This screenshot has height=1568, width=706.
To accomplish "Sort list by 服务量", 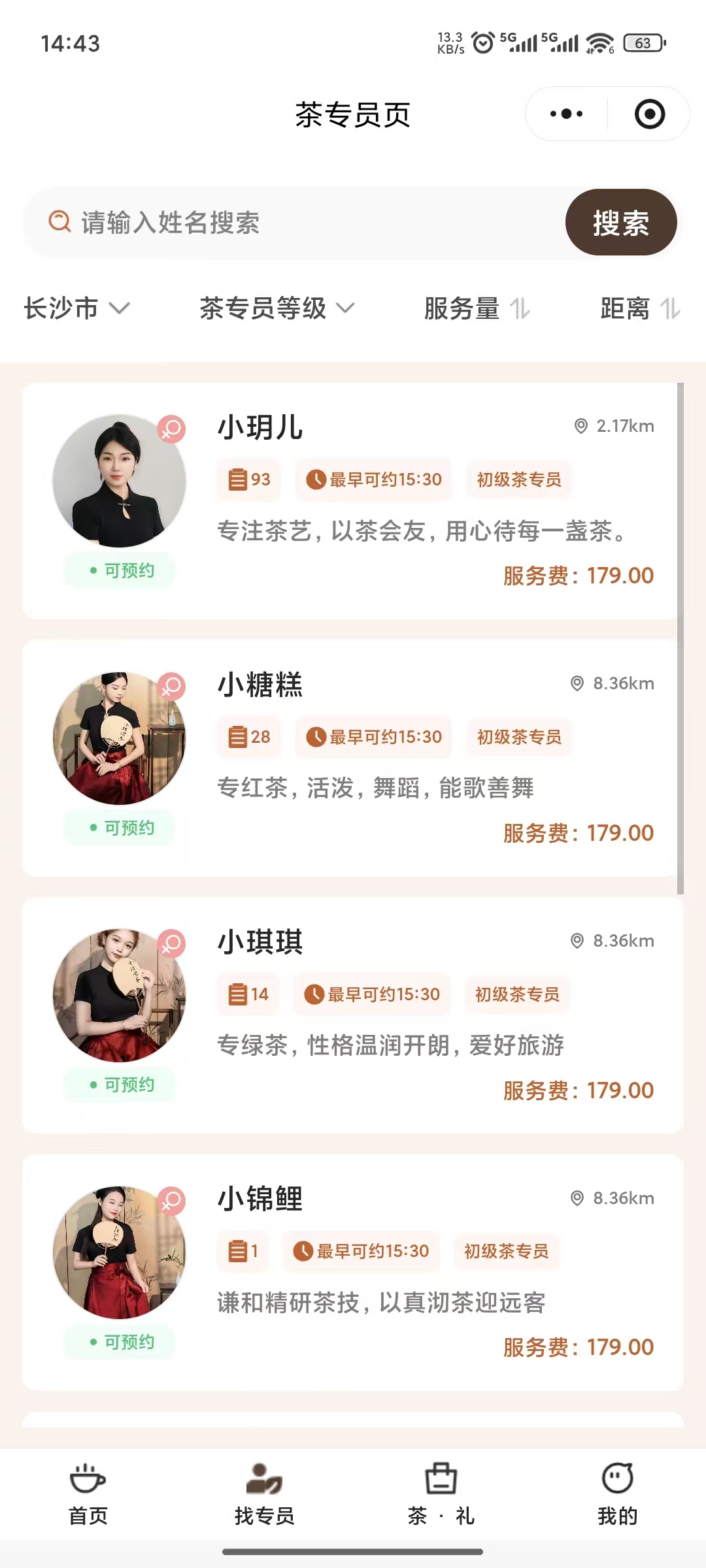I will 477,308.
